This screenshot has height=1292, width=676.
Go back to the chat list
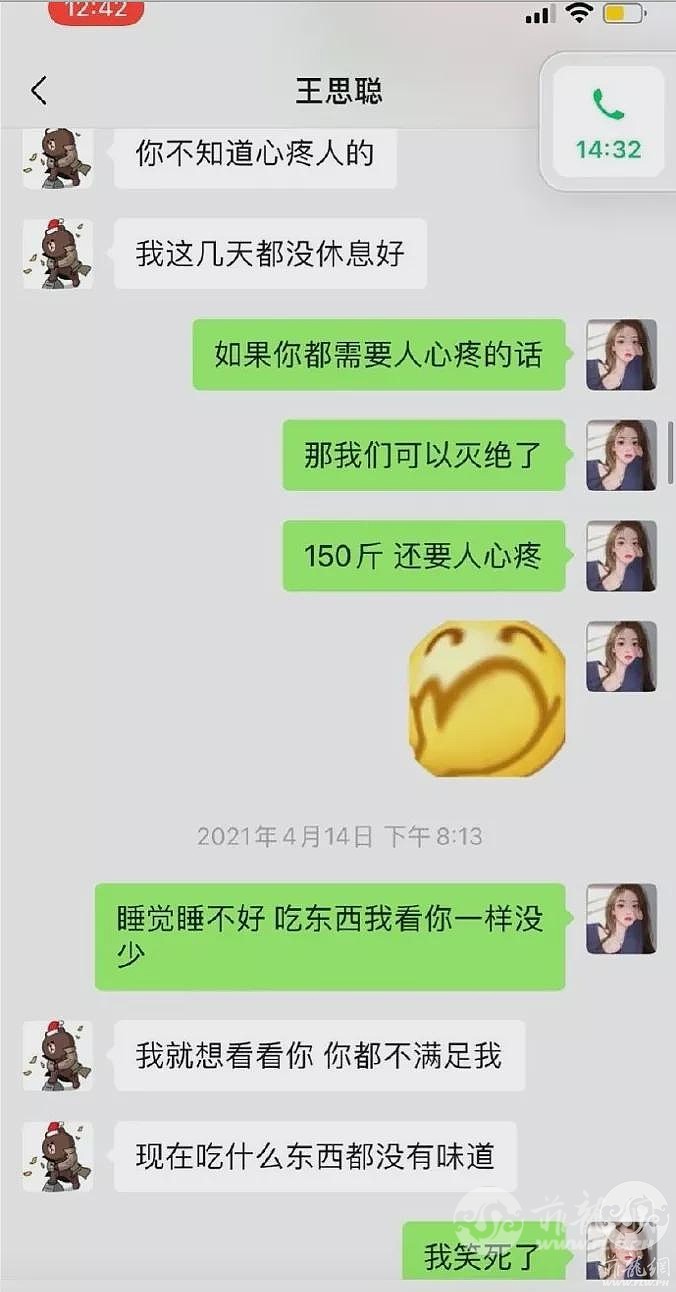pyautogui.click(x=38, y=91)
